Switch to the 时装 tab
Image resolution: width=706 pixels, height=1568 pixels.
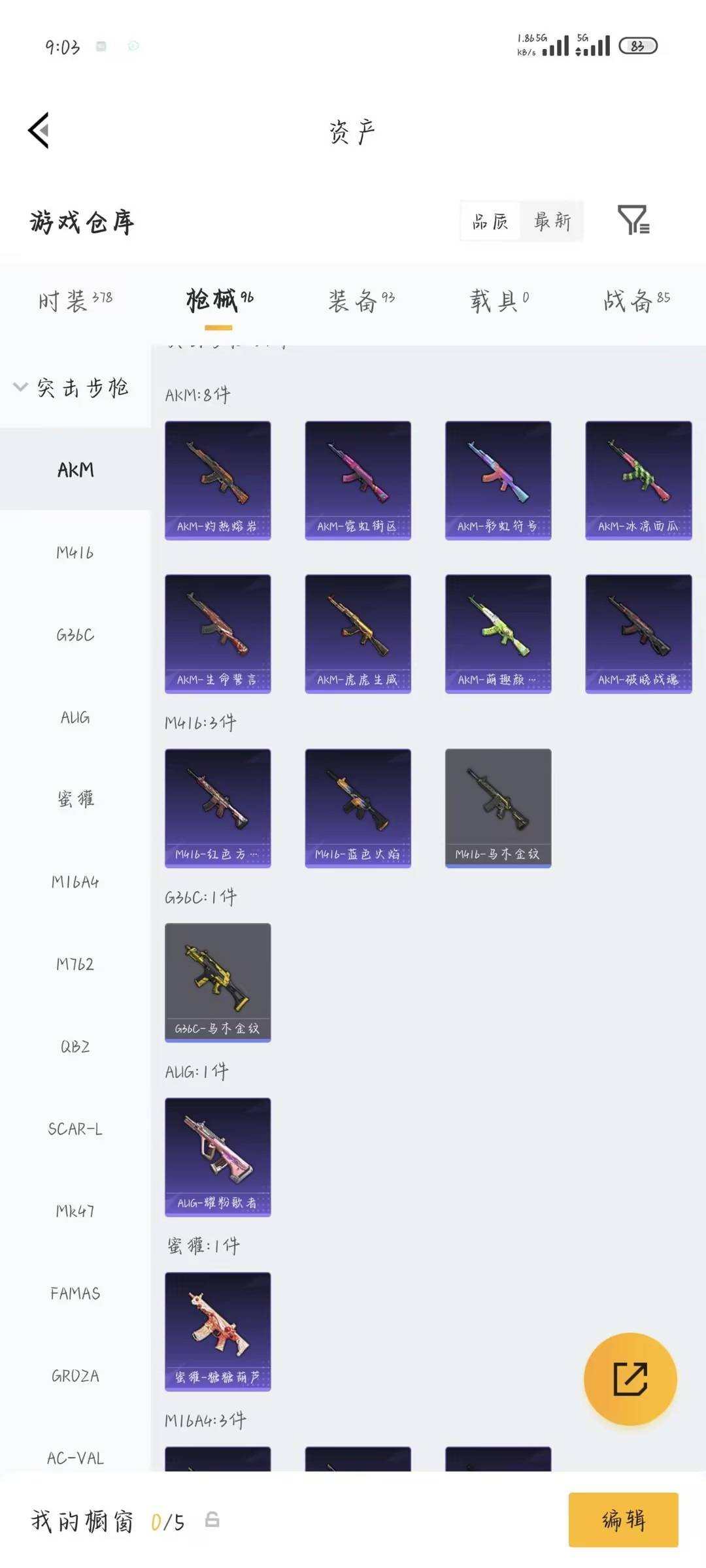pos(75,301)
